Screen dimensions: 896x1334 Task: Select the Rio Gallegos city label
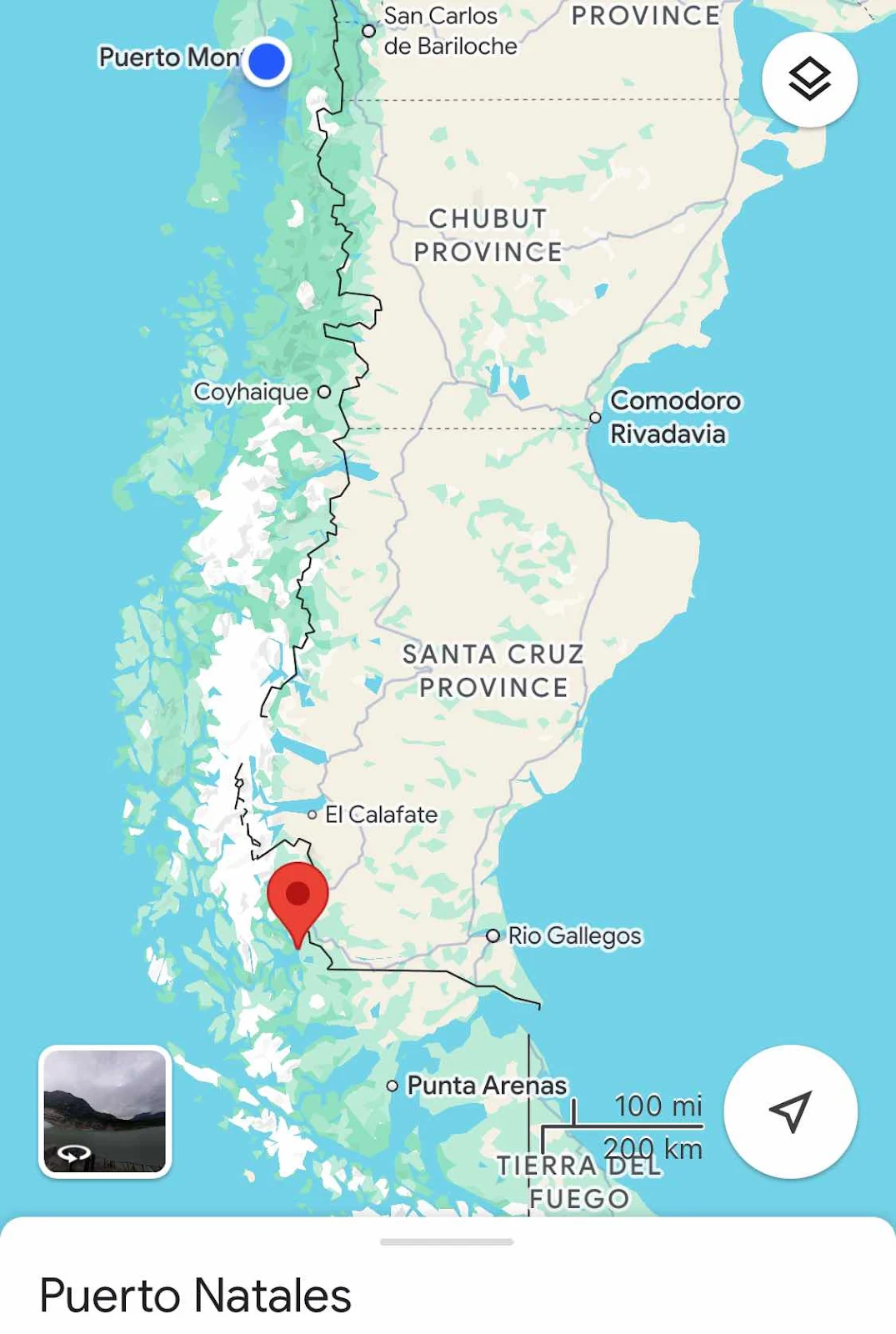tap(574, 935)
